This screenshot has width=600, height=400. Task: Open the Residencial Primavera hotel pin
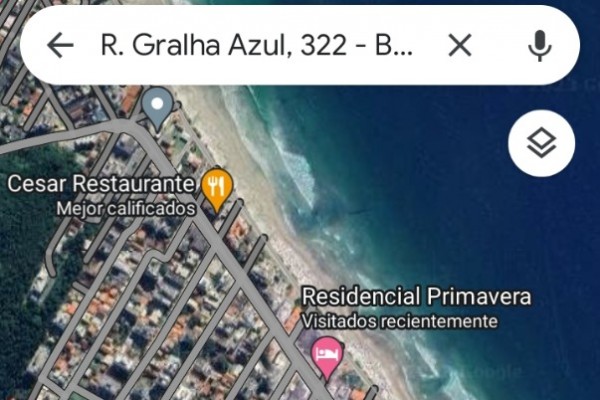[x=327, y=355]
